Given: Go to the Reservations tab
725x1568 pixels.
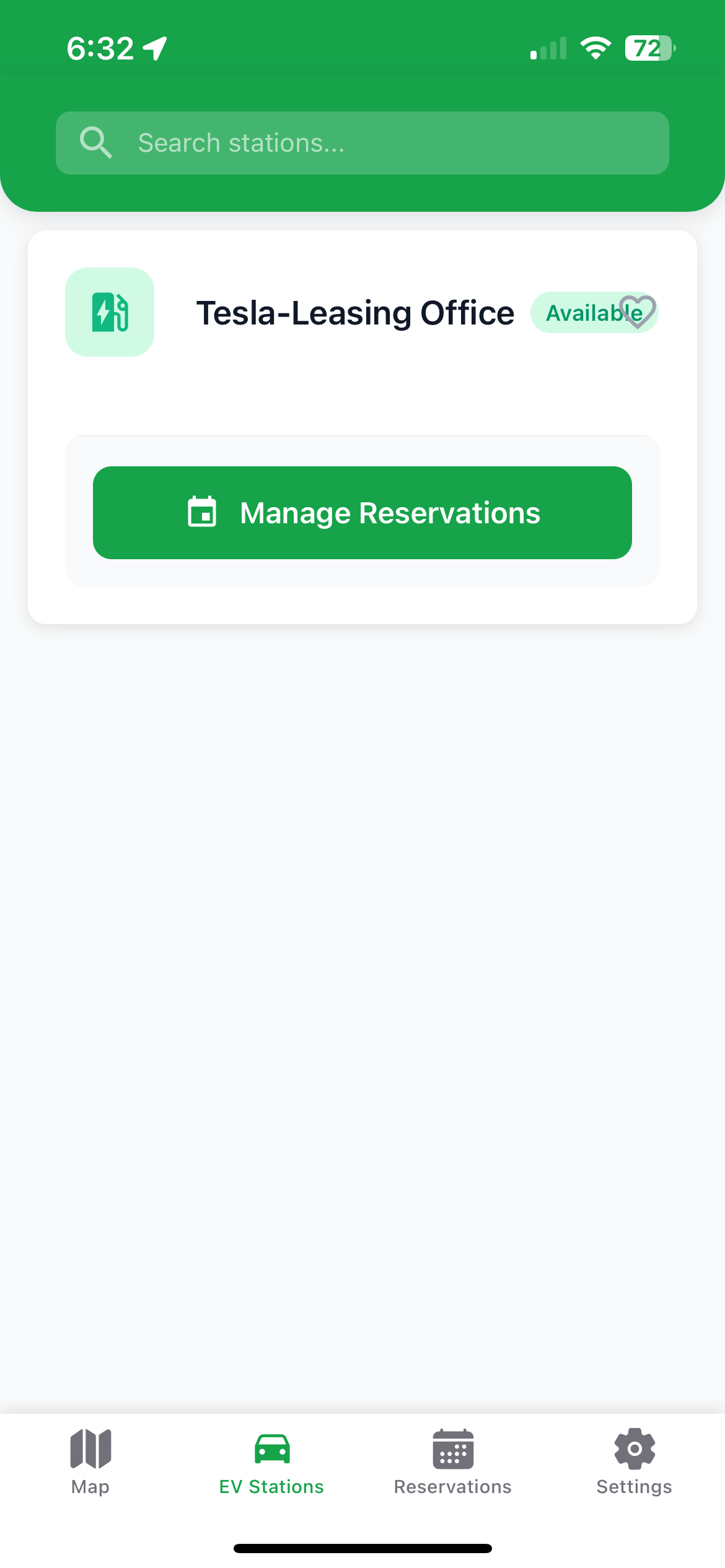Looking at the screenshot, I should tap(453, 1461).
